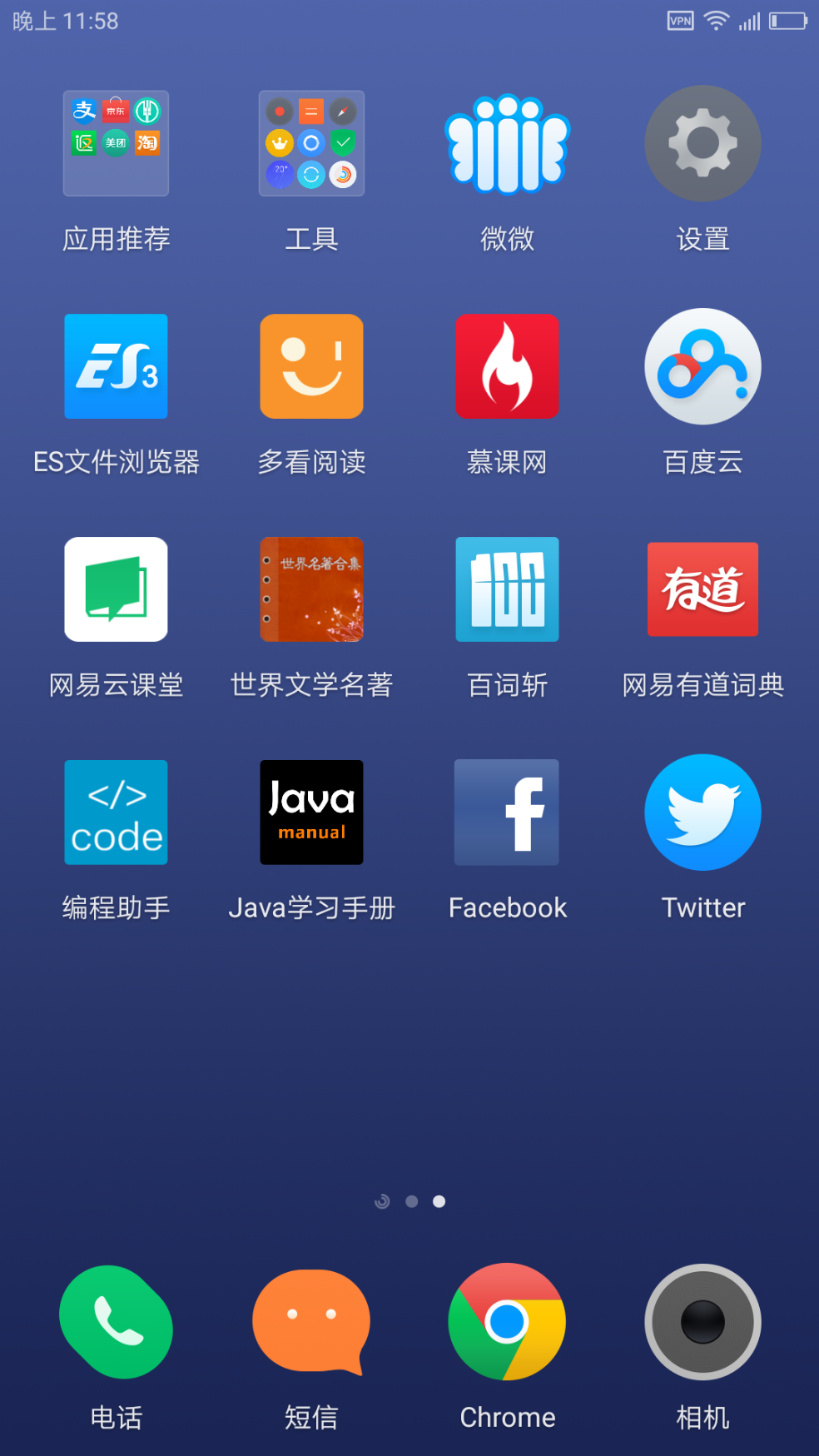Open the 网易云课堂 learning app
Image resolution: width=819 pixels, height=1456 pixels.
point(116,589)
